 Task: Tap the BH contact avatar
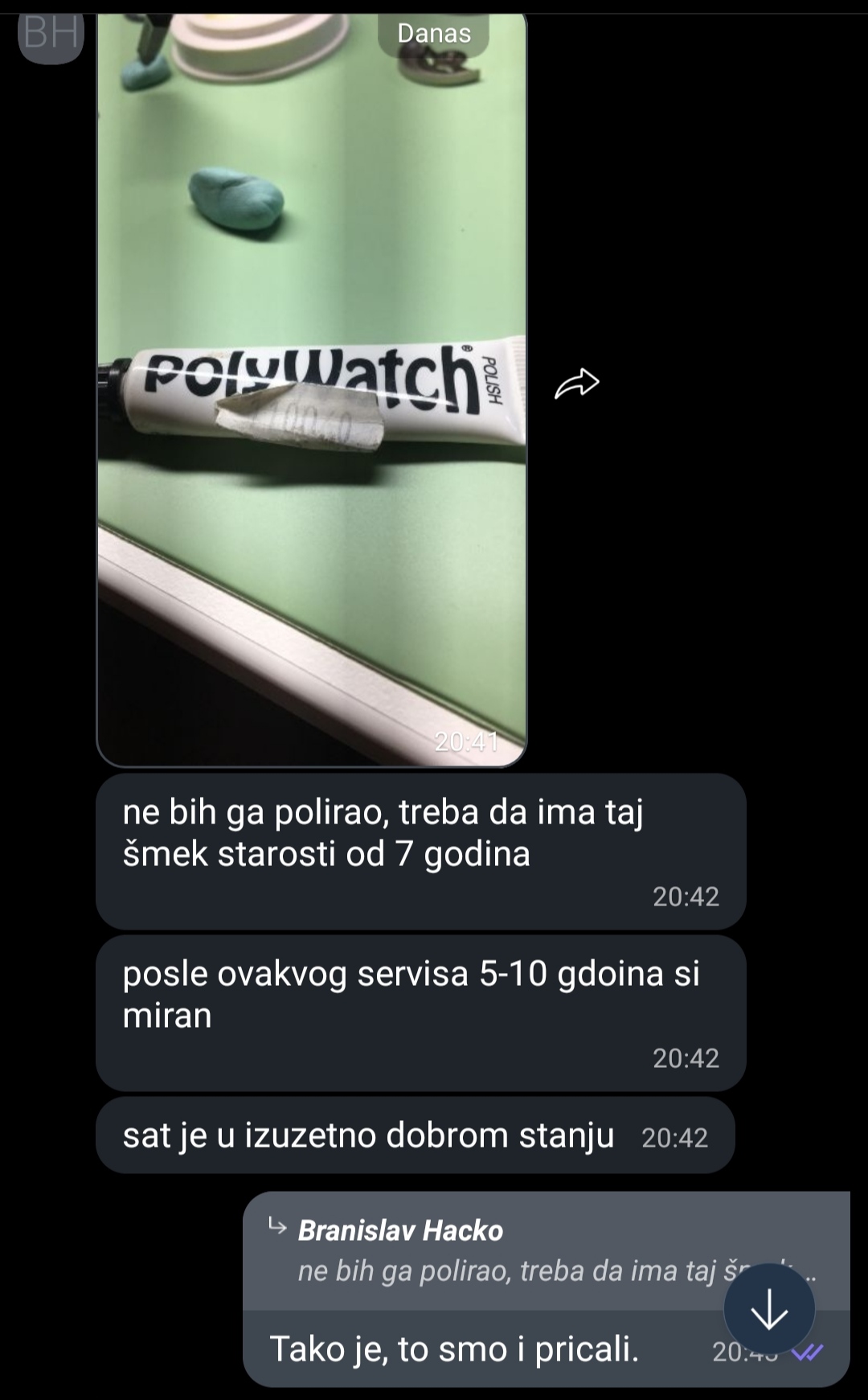pyautogui.click(x=50, y=34)
